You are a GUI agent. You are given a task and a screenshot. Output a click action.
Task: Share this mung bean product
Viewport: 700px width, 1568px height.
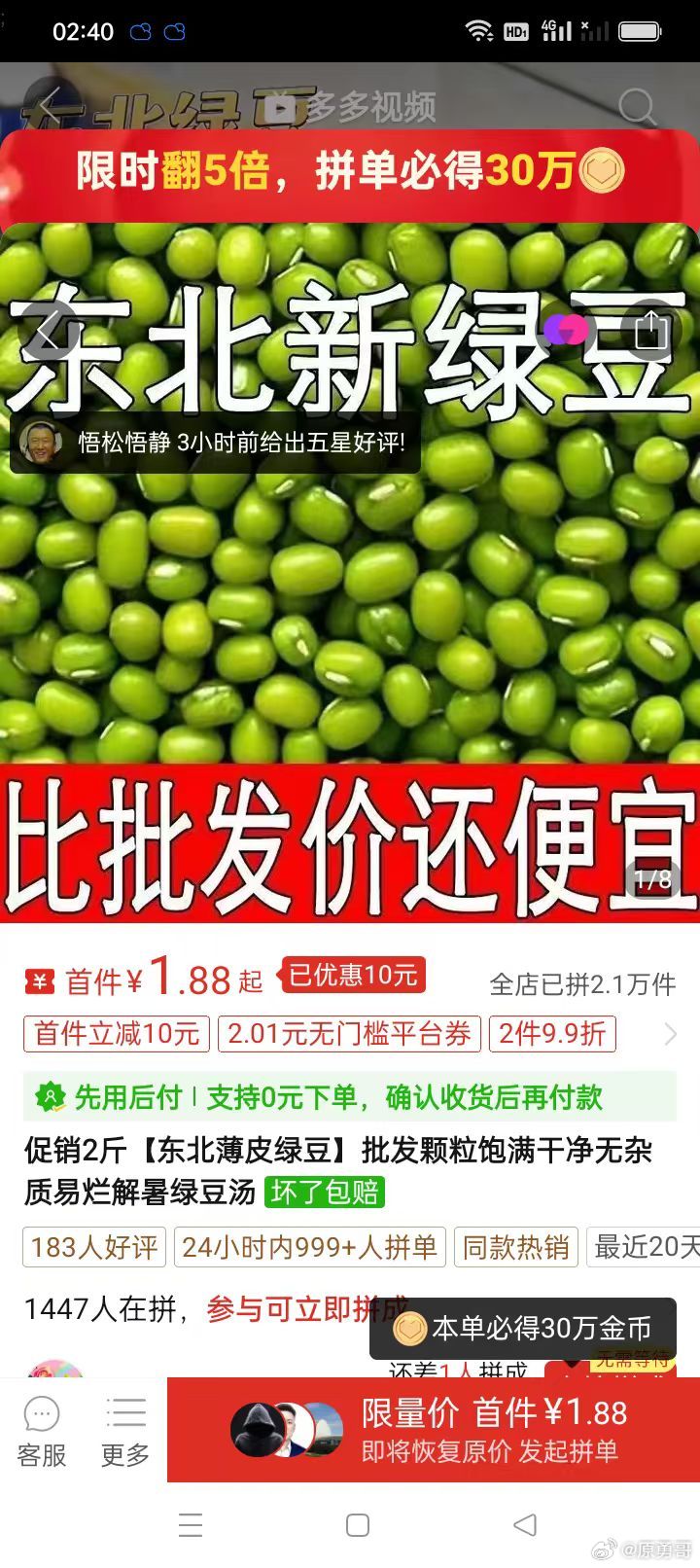tap(649, 330)
